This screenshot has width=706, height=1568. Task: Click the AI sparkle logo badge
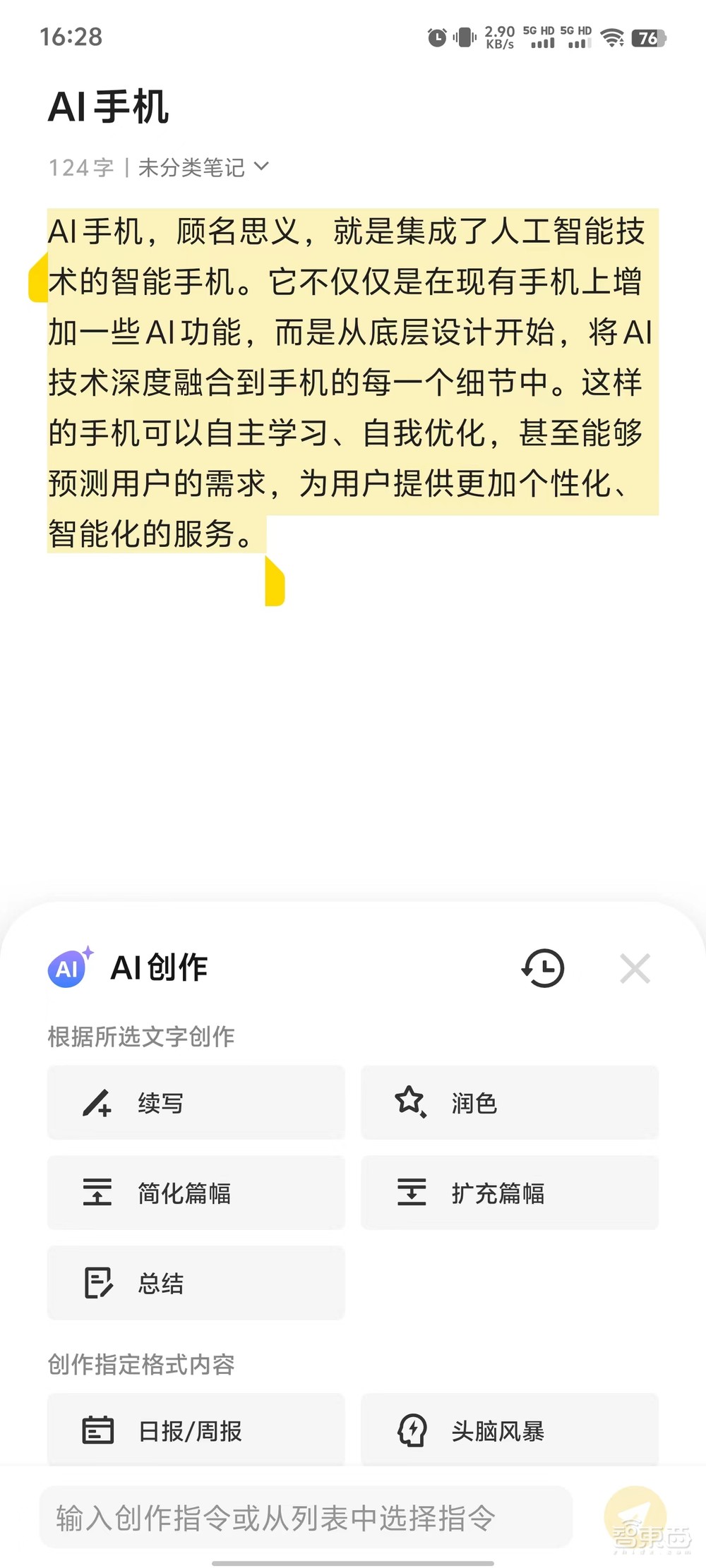coord(67,968)
